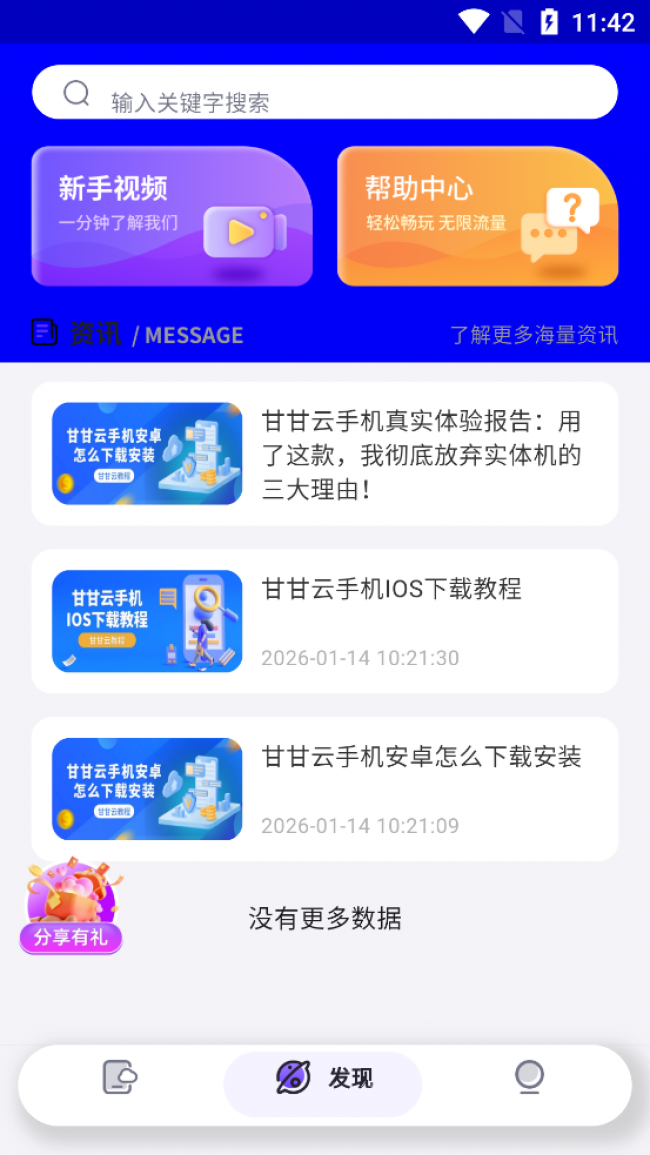Open the 新手视频 card
The image size is (650, 1155).
(172, 216)
